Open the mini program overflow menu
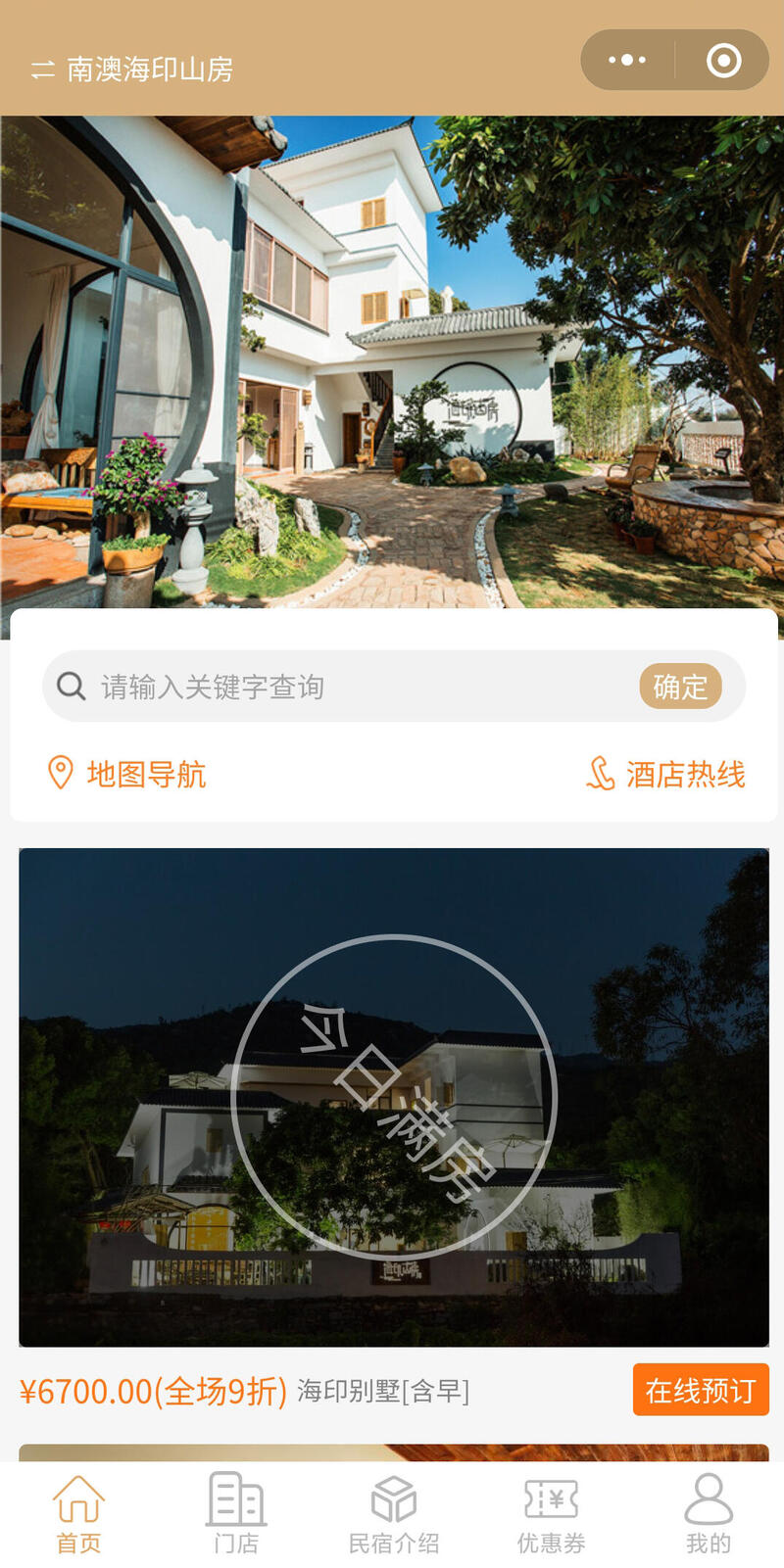The width and height of the screenshot is (784, 1568). (x=627, y=60)
